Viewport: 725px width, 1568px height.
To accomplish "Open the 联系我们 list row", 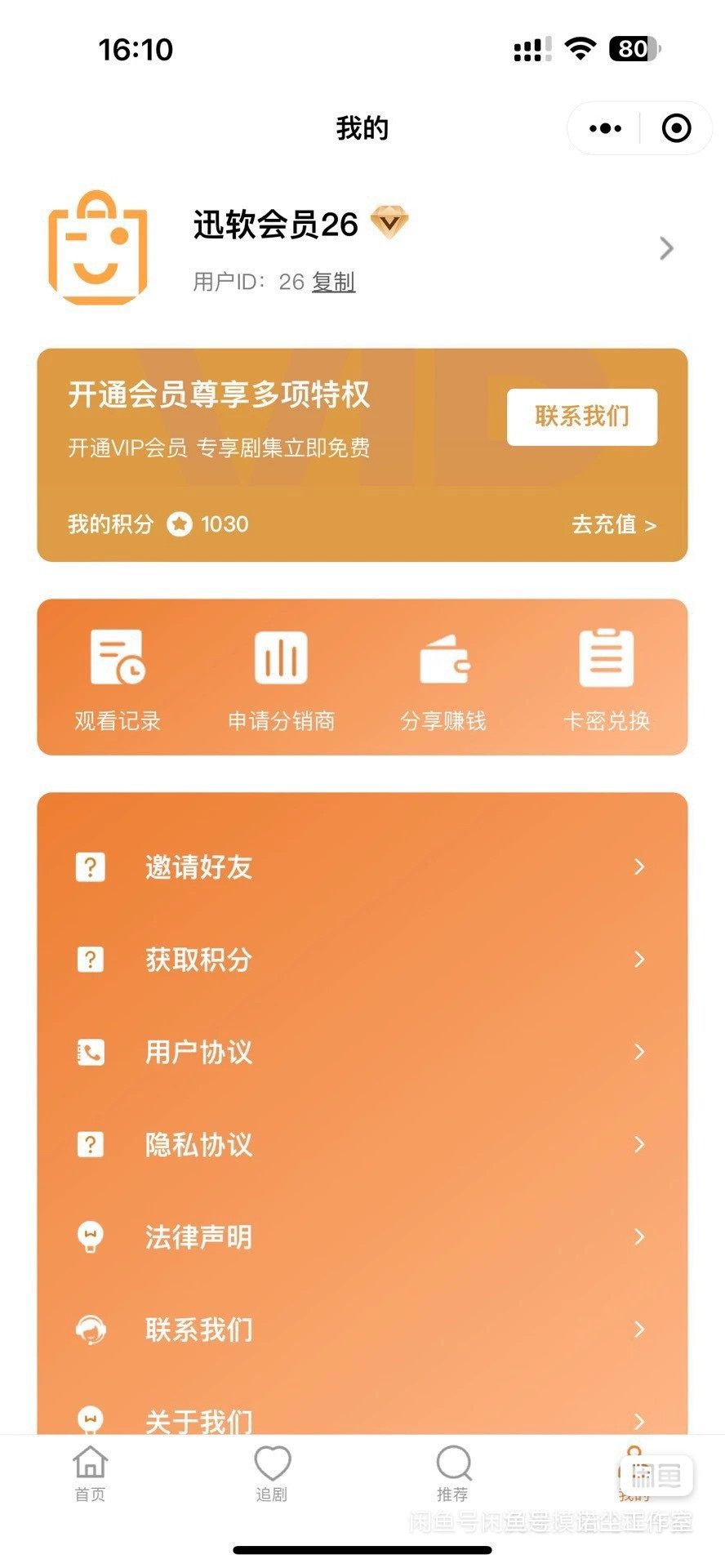I will [362, 1330].
